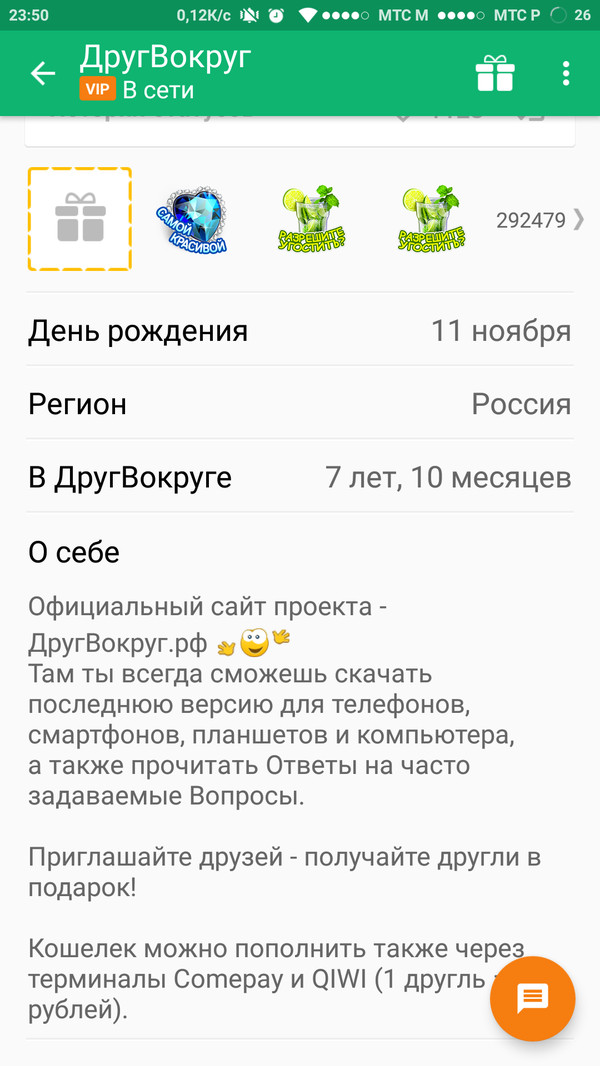View all 292479 gifts
Screen dimensions: 600x1066
click(540, 220)
